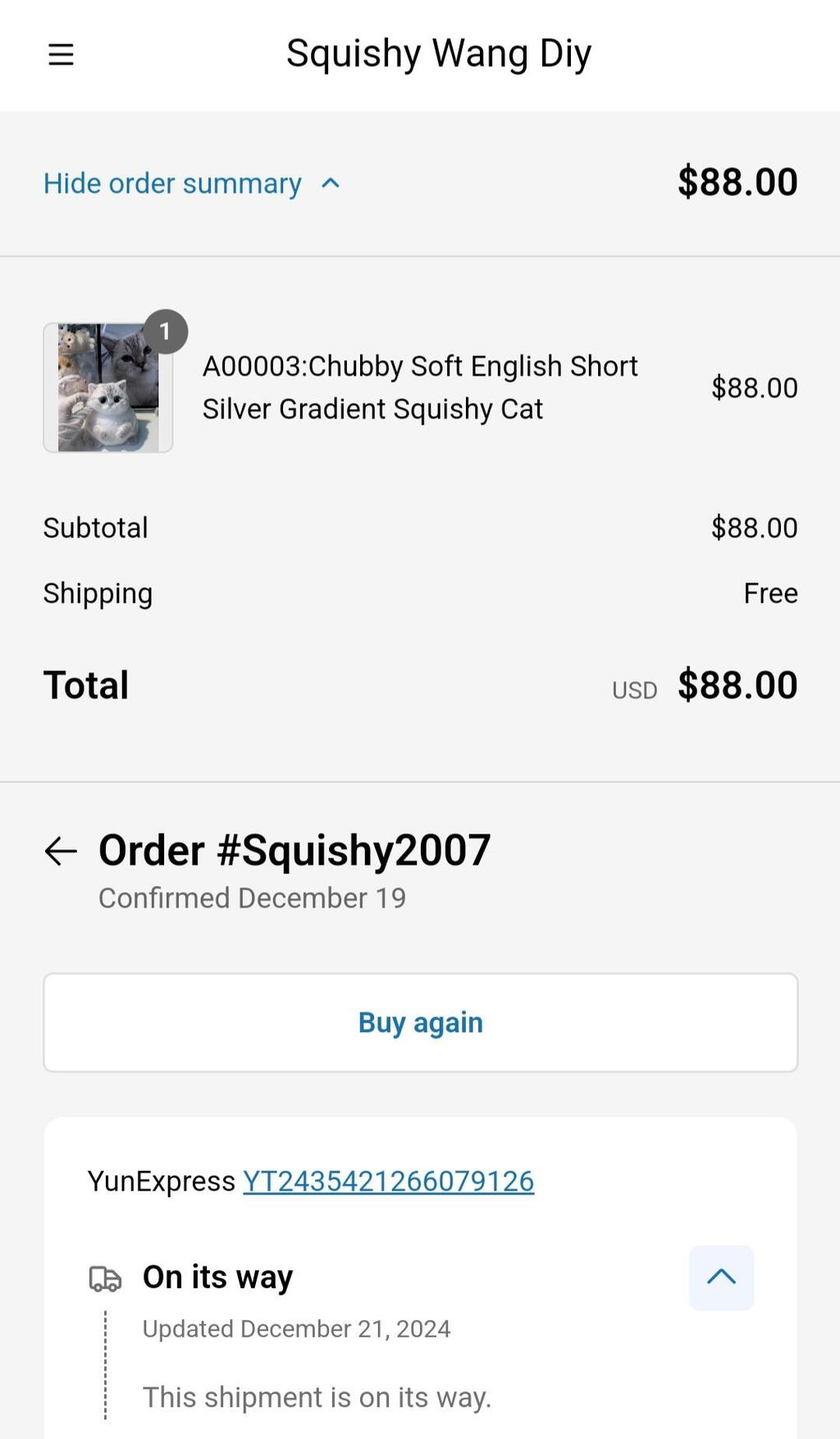Open YunExpress tracking number link
This screenshot has width=840, height=1439.
pyautogui.click(x=388, y=1181)
